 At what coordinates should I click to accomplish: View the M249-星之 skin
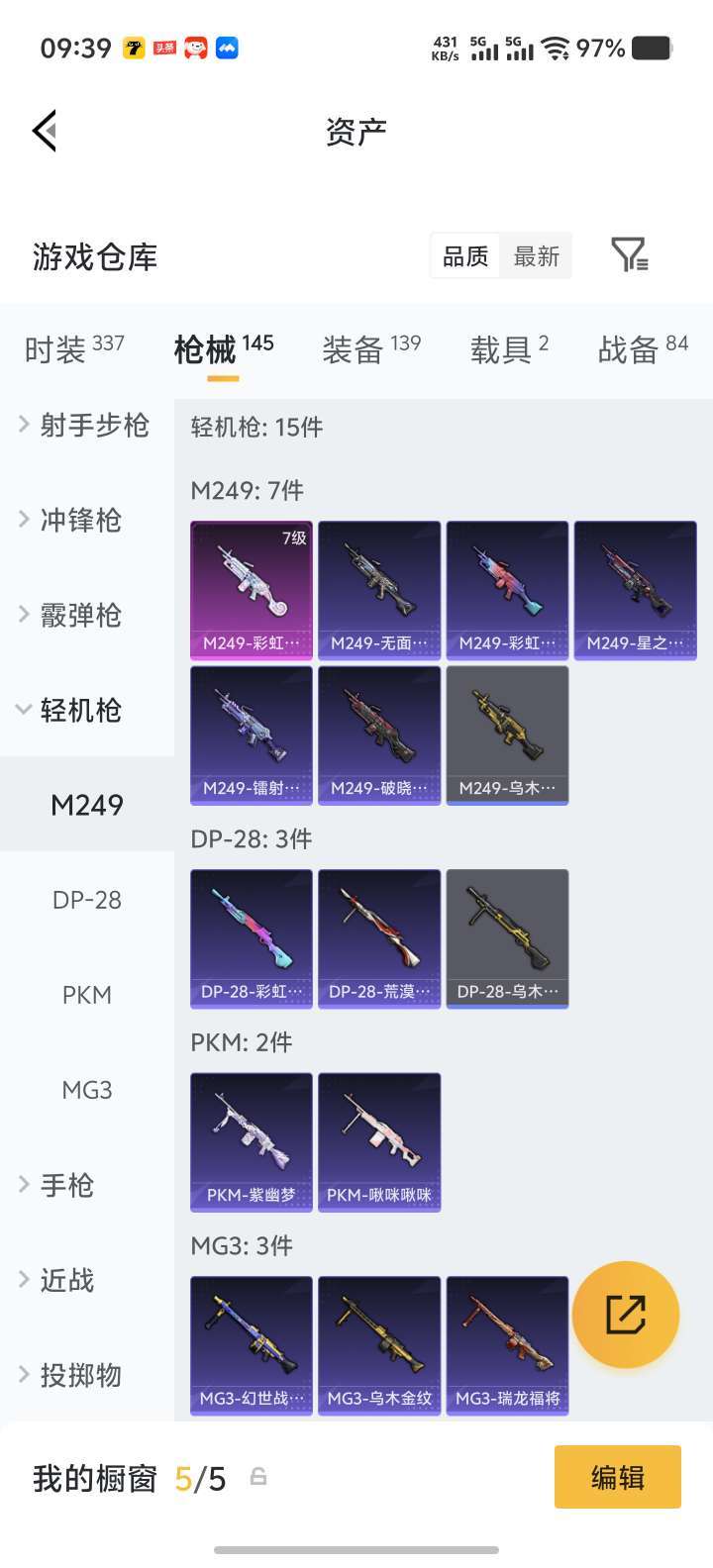(636, 590)
